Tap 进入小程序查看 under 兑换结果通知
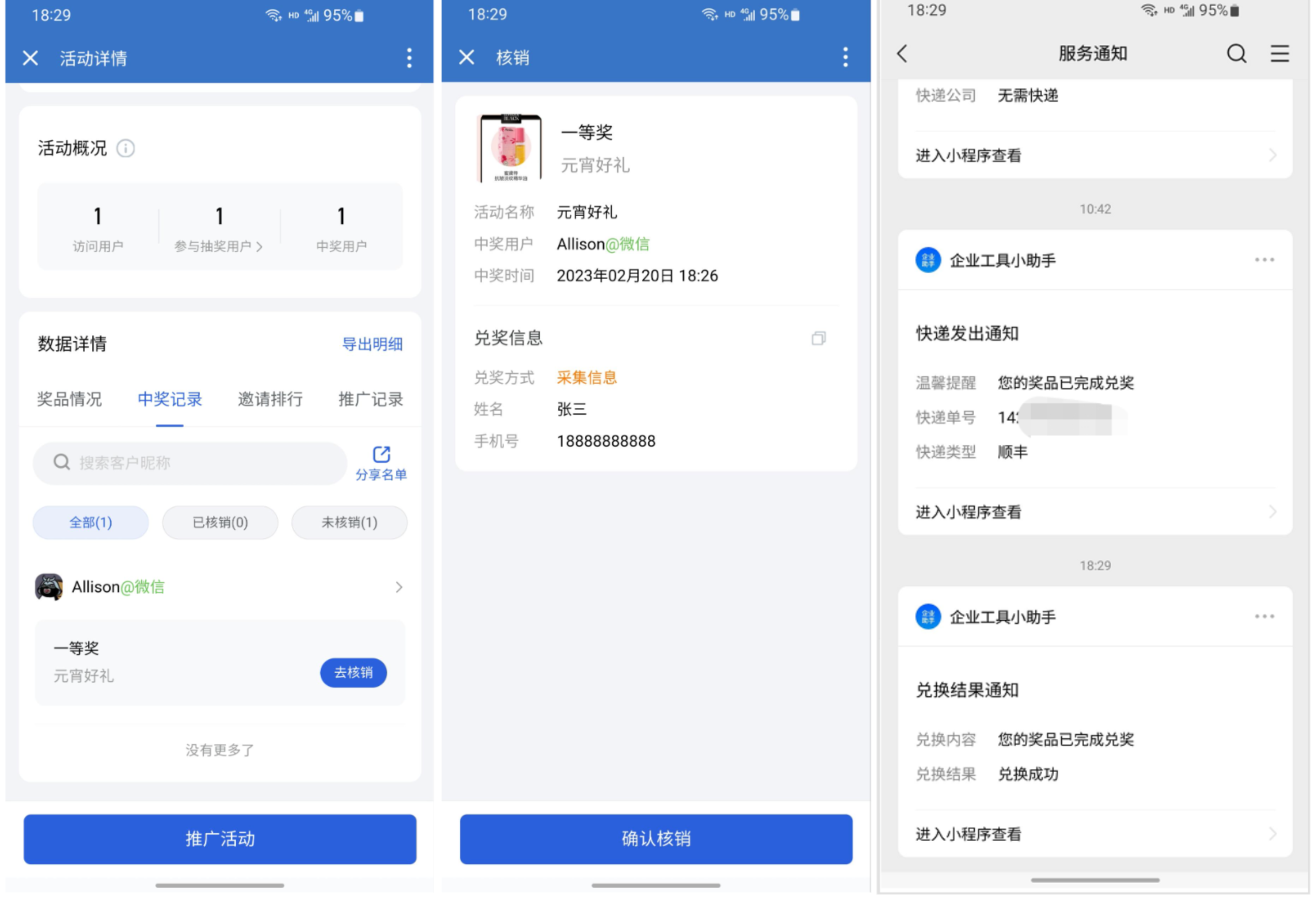 pos(1094,833)
